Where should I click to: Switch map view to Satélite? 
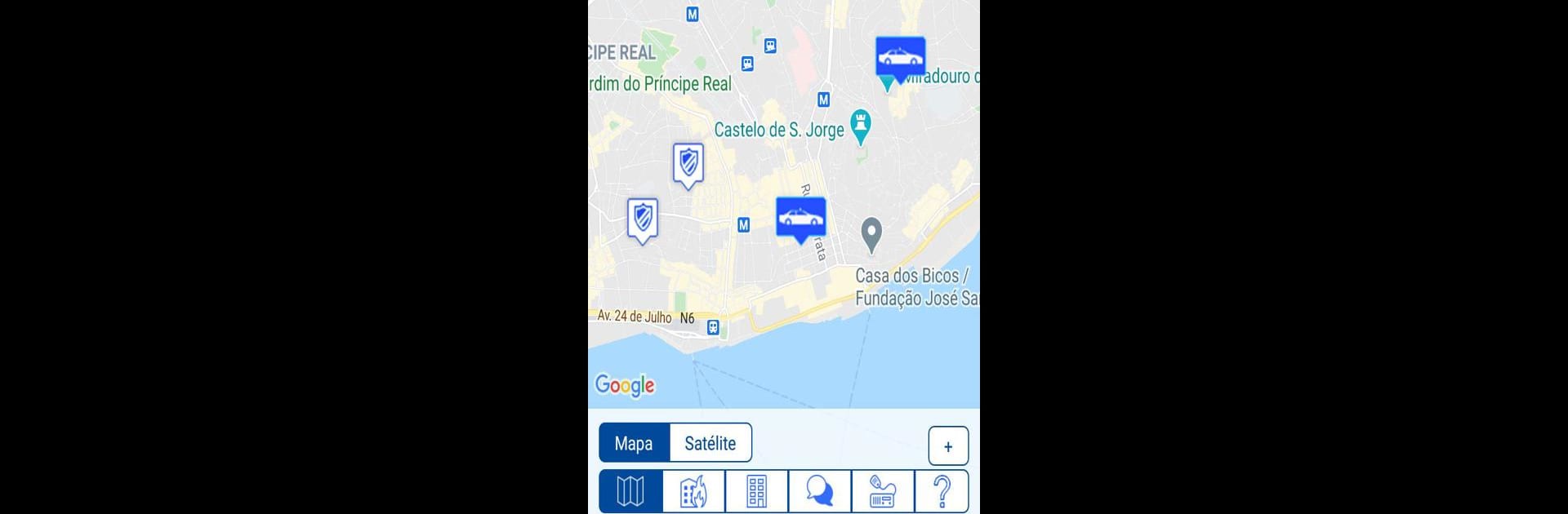710,443
